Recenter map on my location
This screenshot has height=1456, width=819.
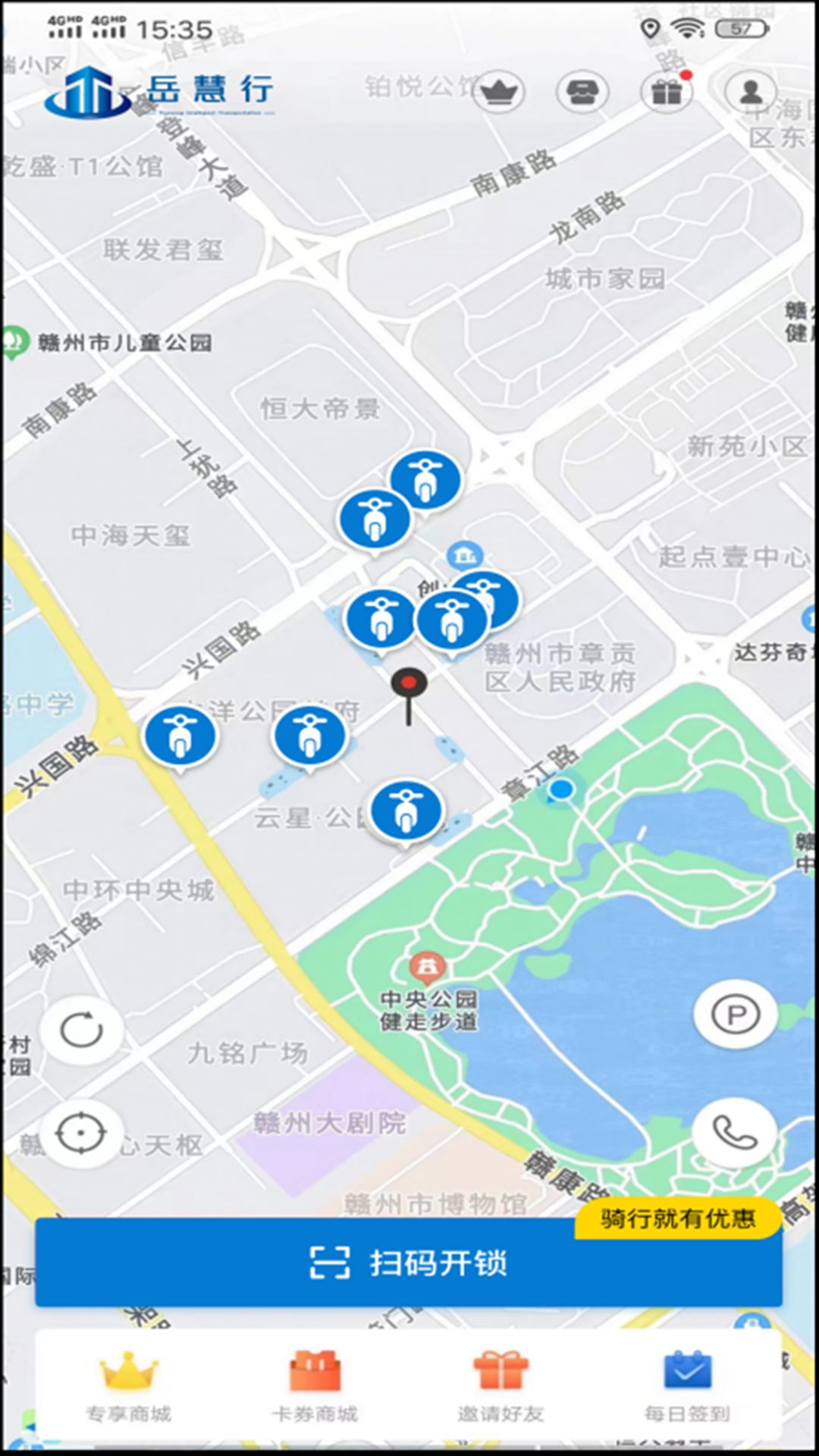81,1134
